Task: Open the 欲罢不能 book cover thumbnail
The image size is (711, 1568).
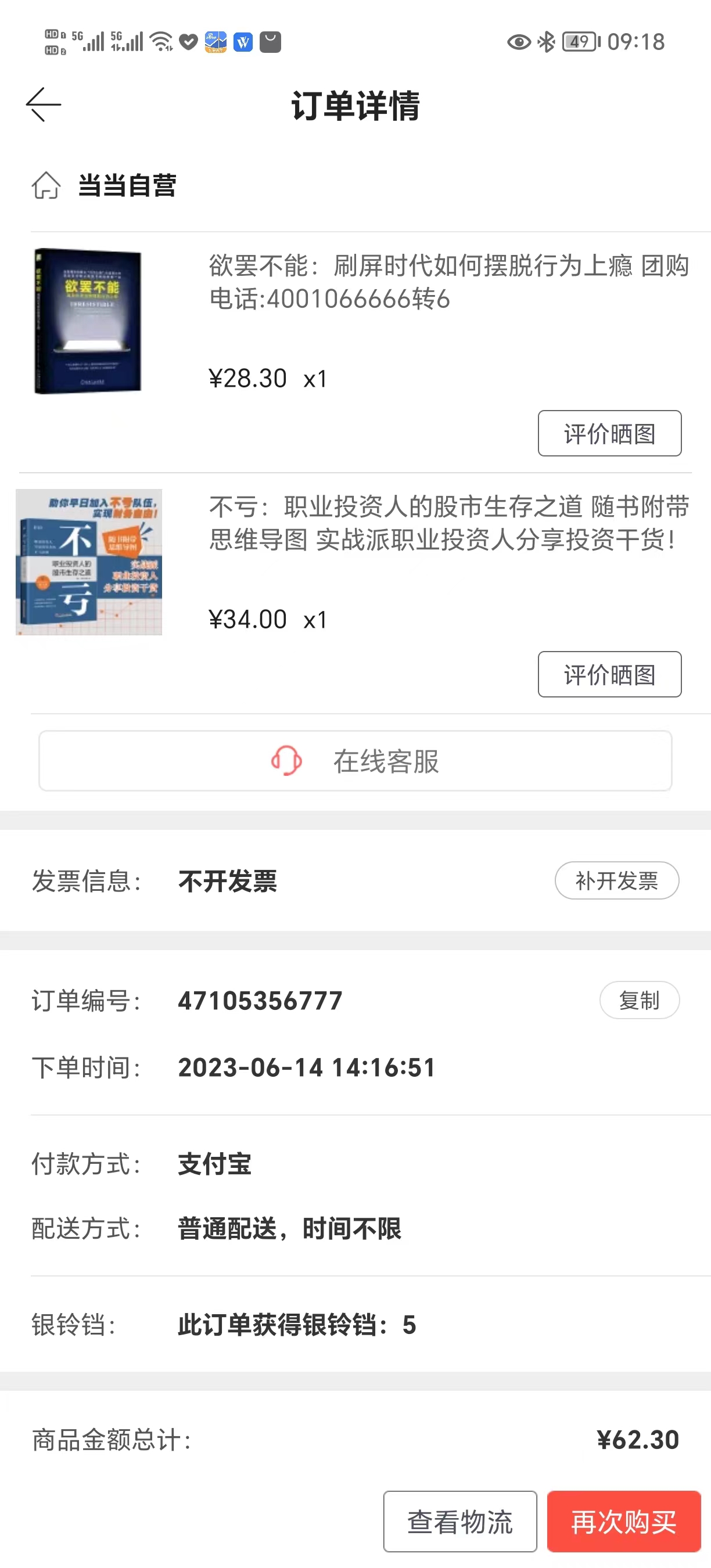Action: [x=88, y=321]
